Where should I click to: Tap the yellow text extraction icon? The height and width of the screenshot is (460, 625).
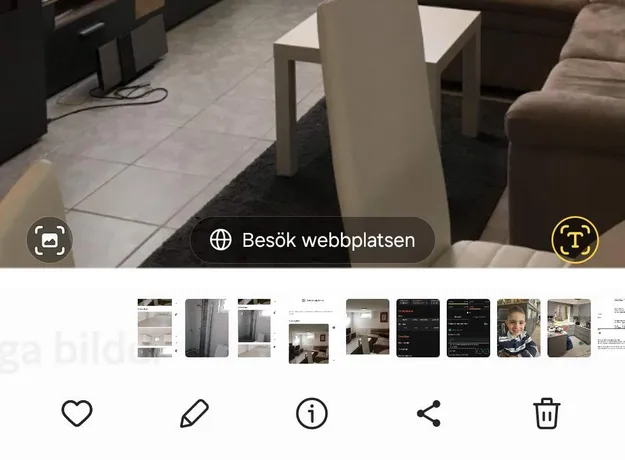coord(574,240)
